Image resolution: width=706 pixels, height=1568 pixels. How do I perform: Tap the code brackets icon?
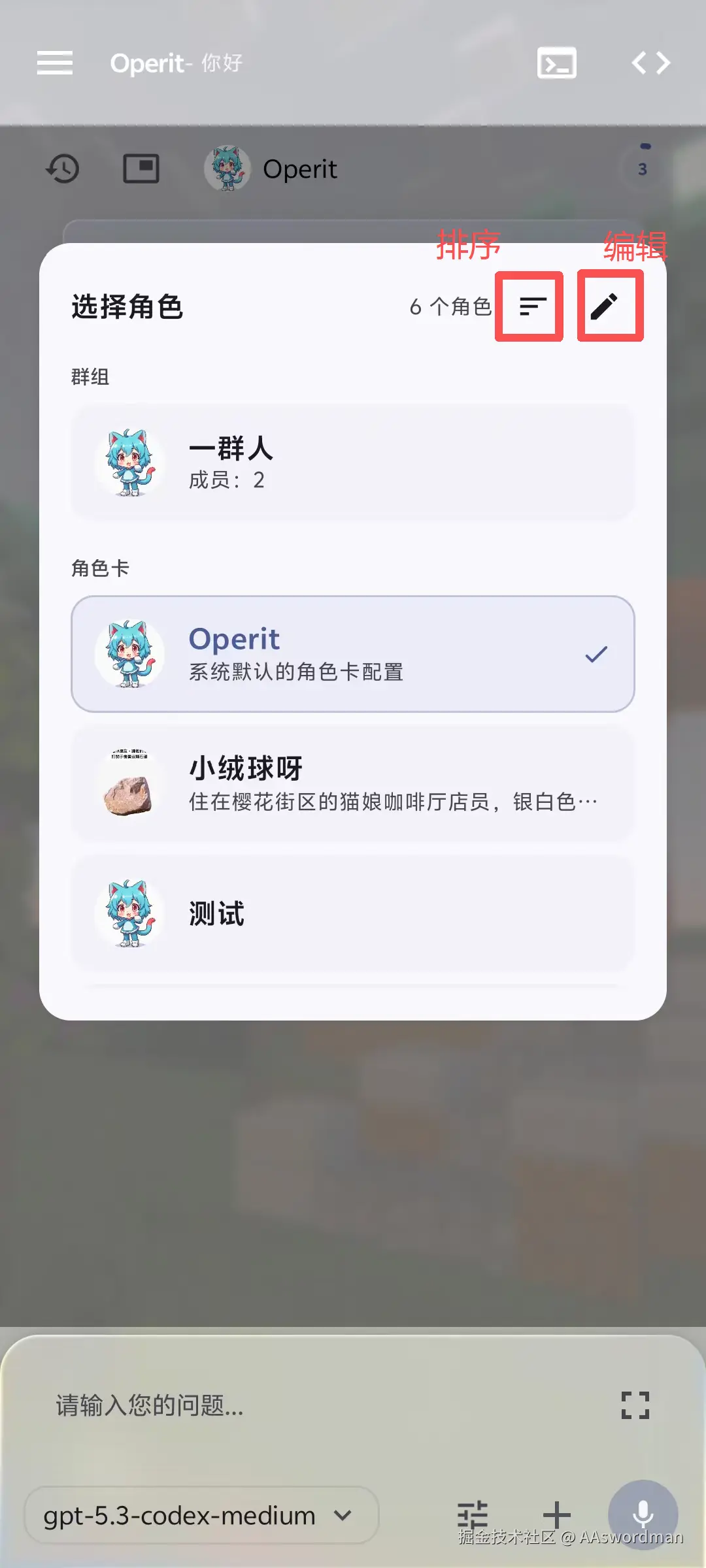pyautogui.click(x=650, y=63)
